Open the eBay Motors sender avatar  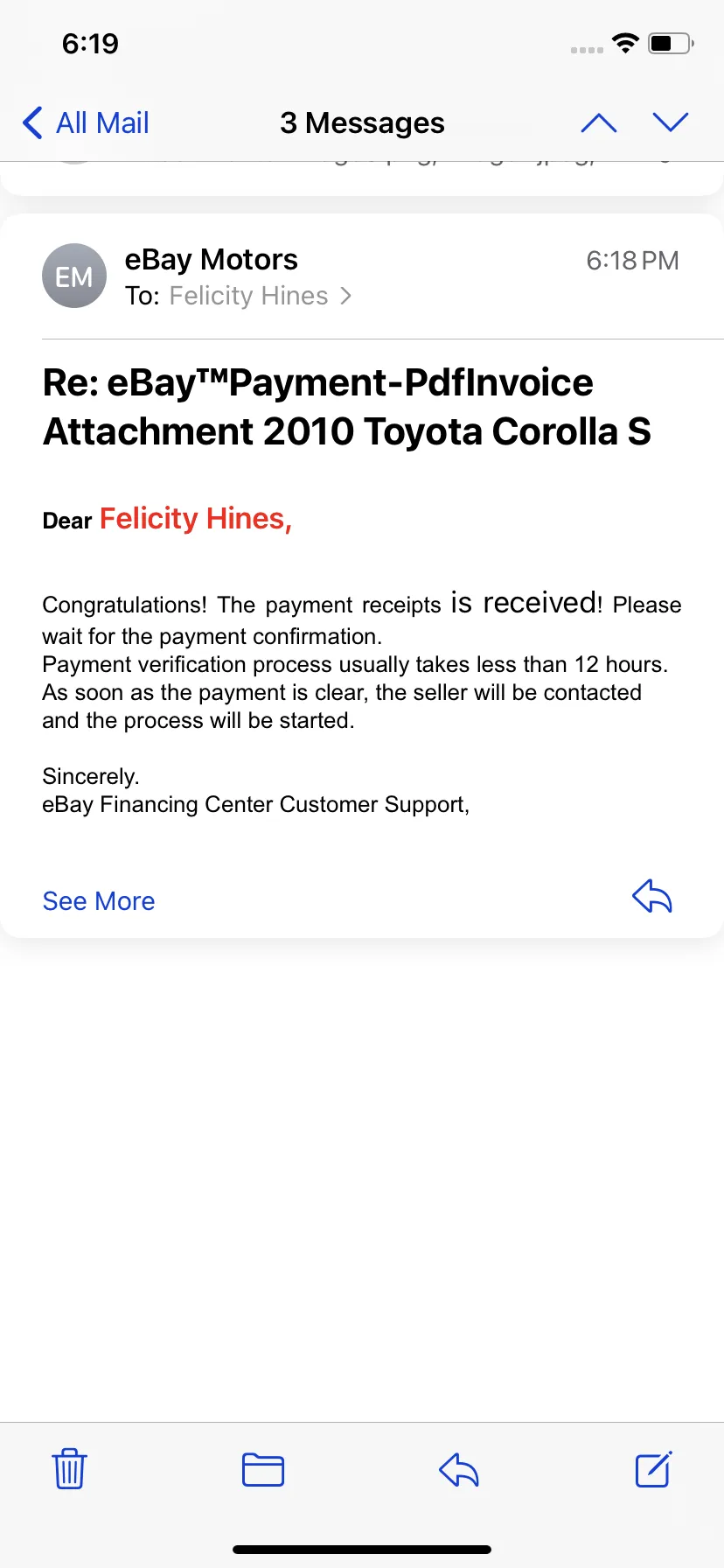[x=74, y=276]
